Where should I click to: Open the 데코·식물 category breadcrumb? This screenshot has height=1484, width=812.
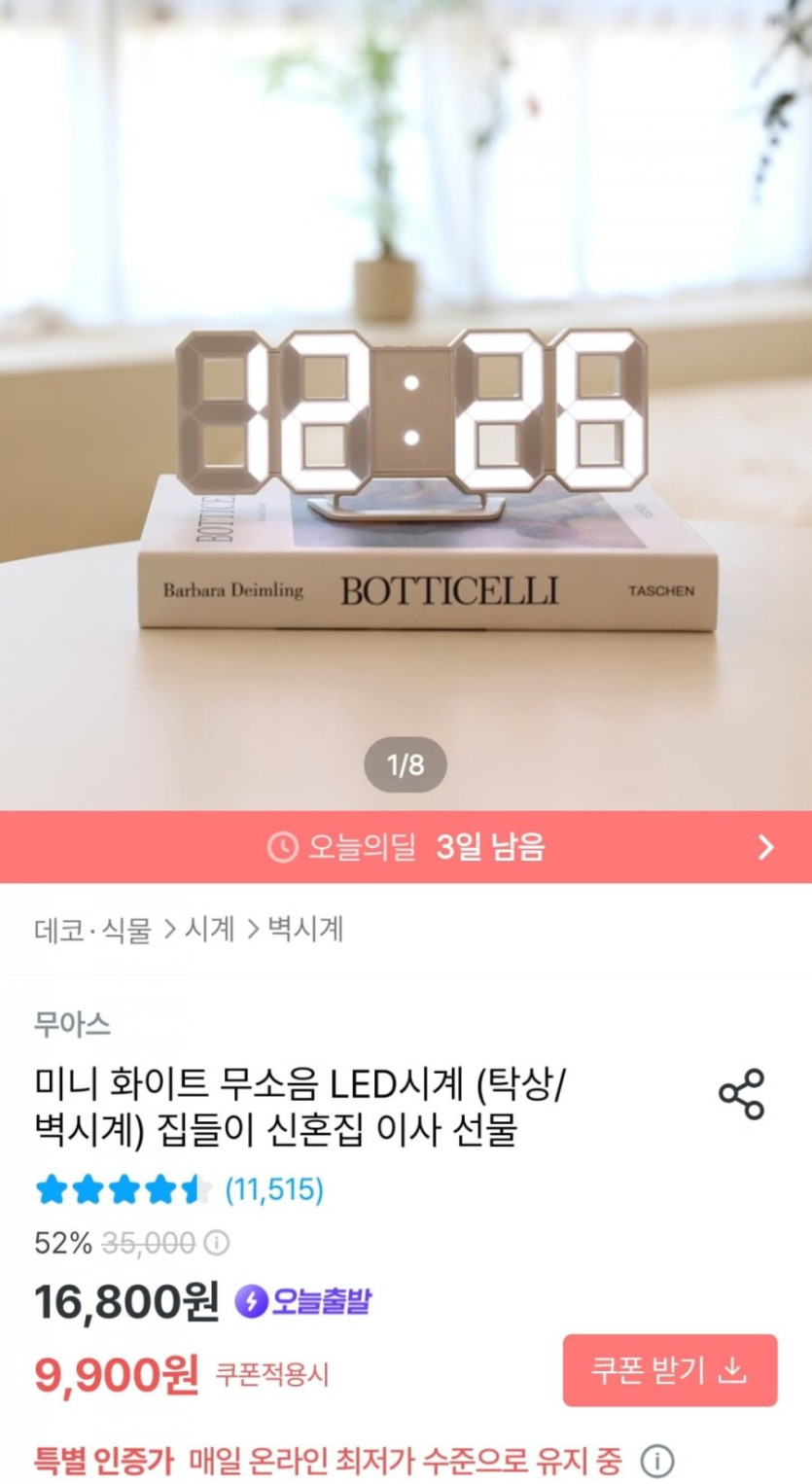click(92, 930)
